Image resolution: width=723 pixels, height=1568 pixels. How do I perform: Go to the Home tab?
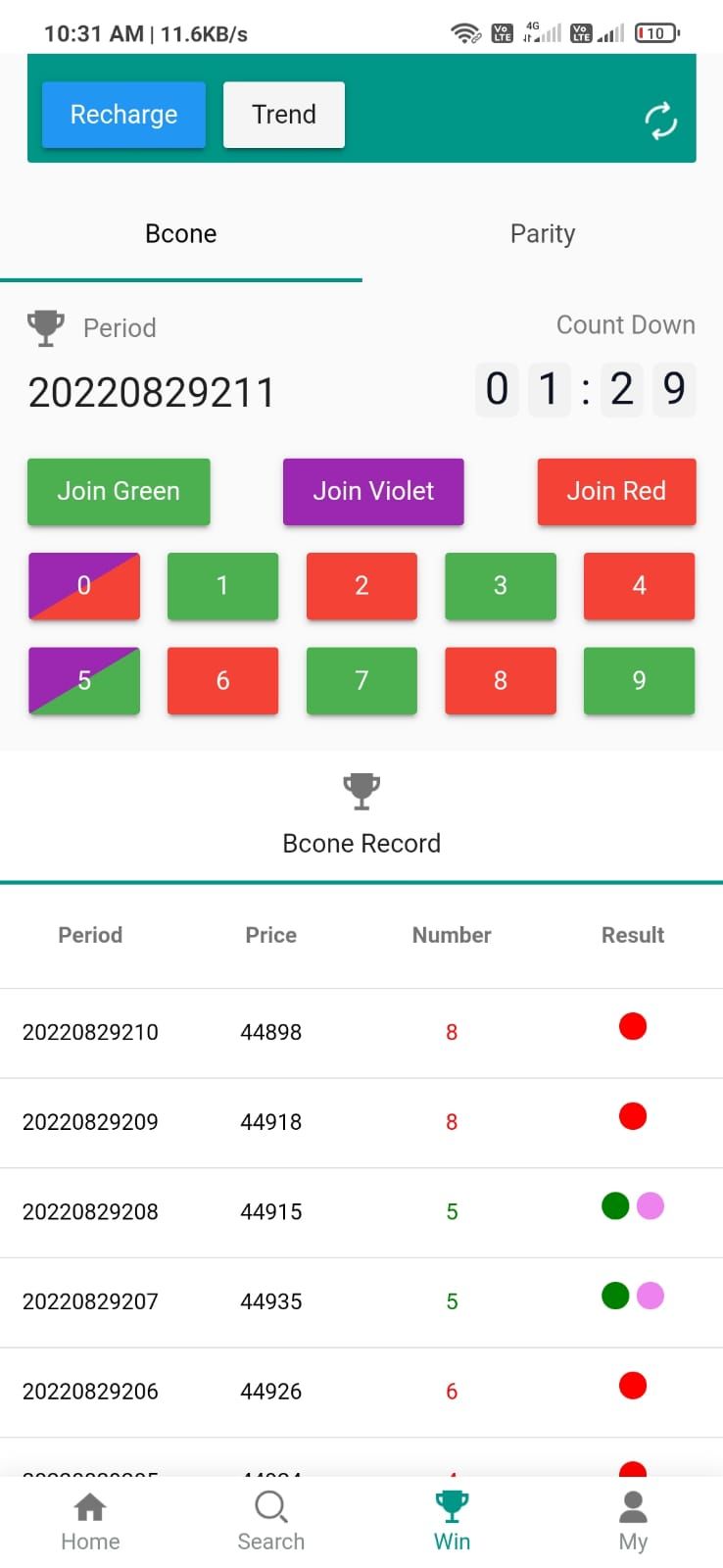pos(90,1522)
